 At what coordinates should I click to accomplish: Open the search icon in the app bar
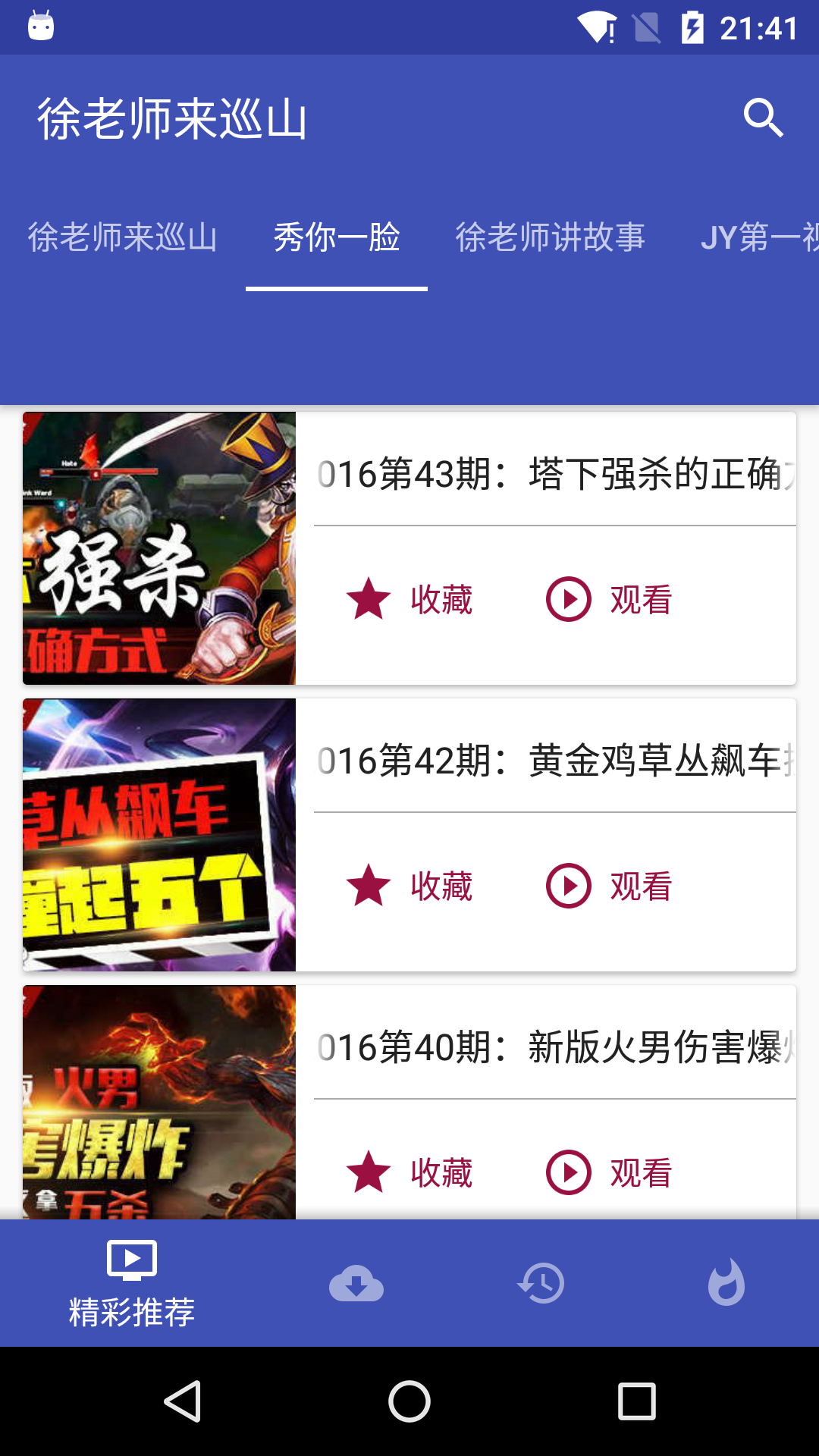point(763,118)
